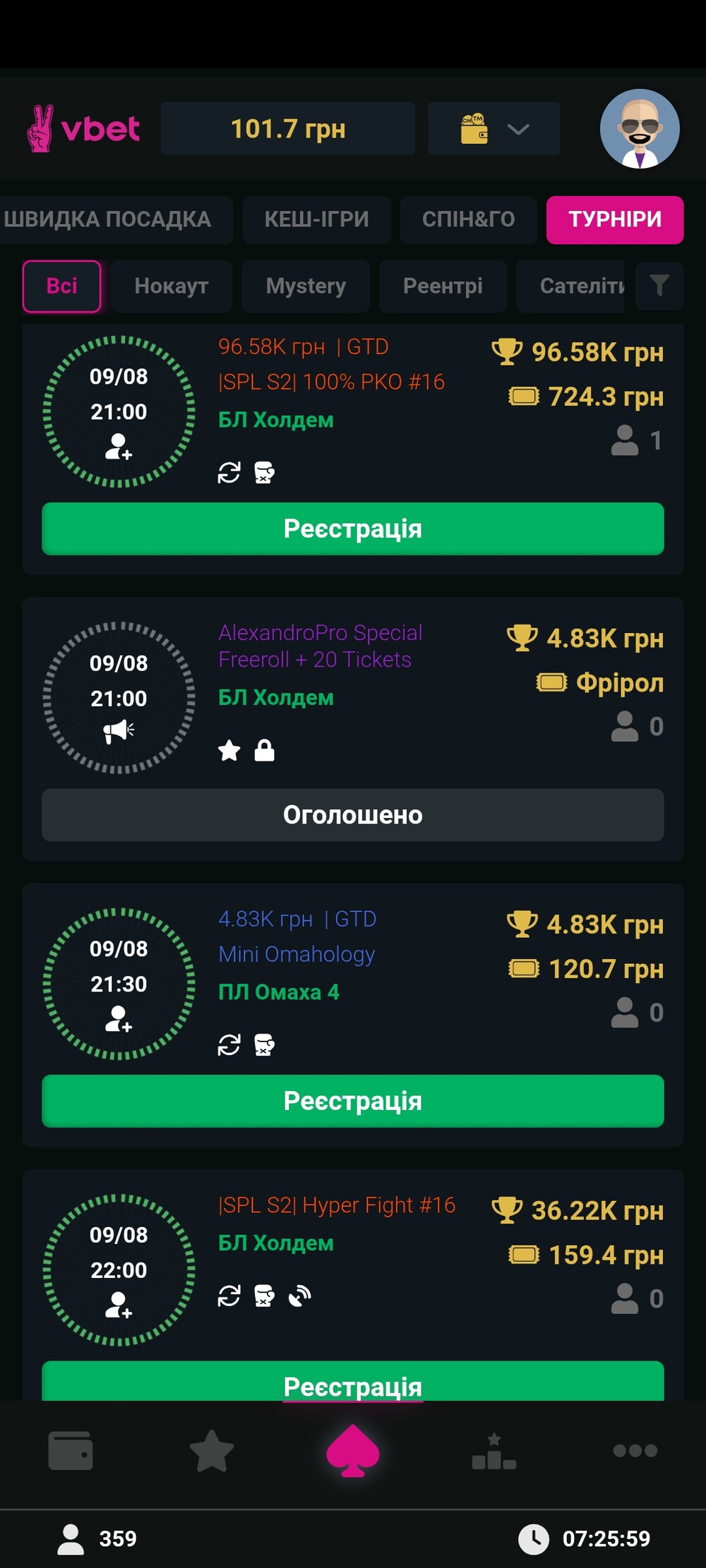Tap the 101.7 грн balance box
The width and height of the screenshot is (706, 1568).
288,128
